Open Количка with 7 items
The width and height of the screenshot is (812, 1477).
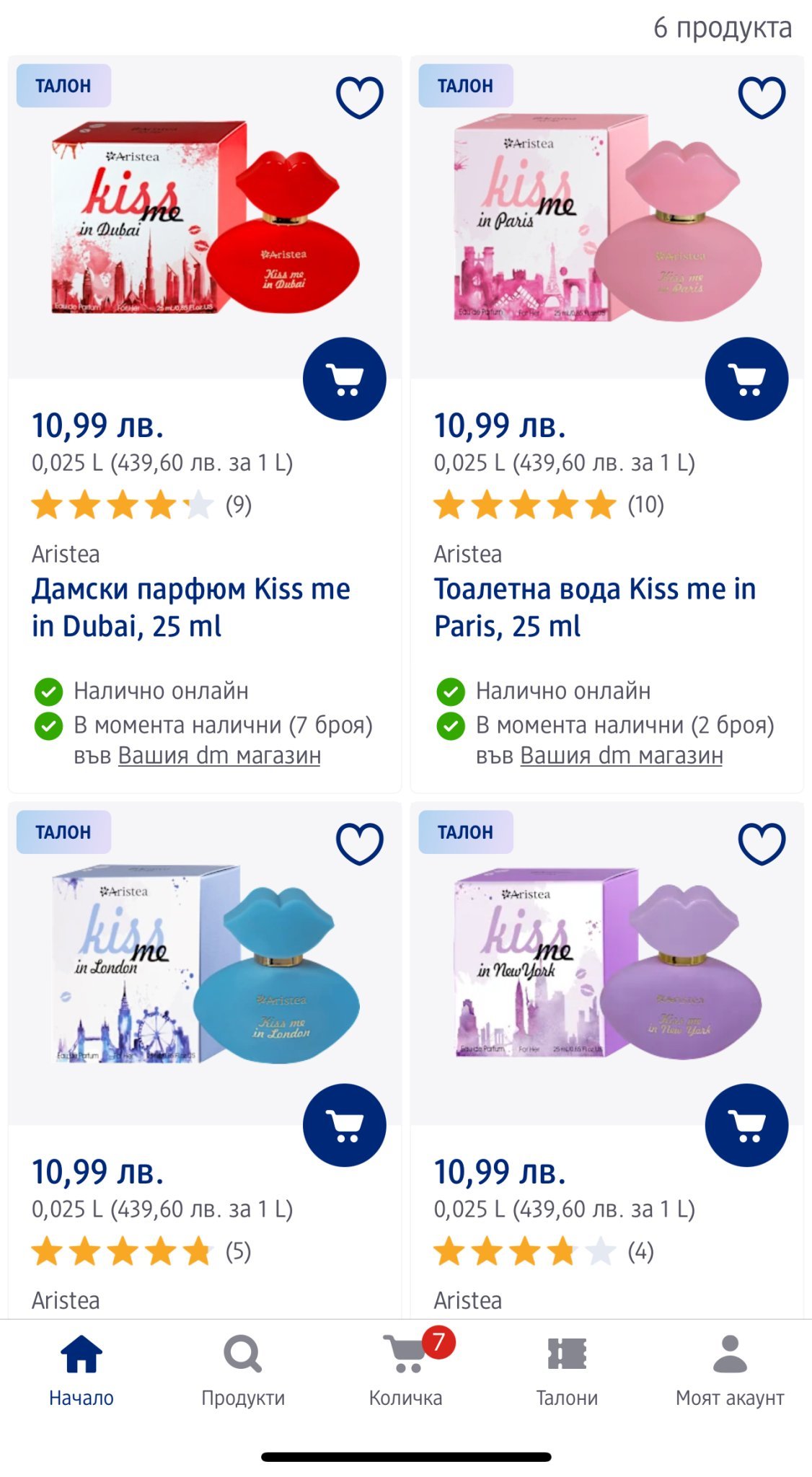(x=405, y=1371)
